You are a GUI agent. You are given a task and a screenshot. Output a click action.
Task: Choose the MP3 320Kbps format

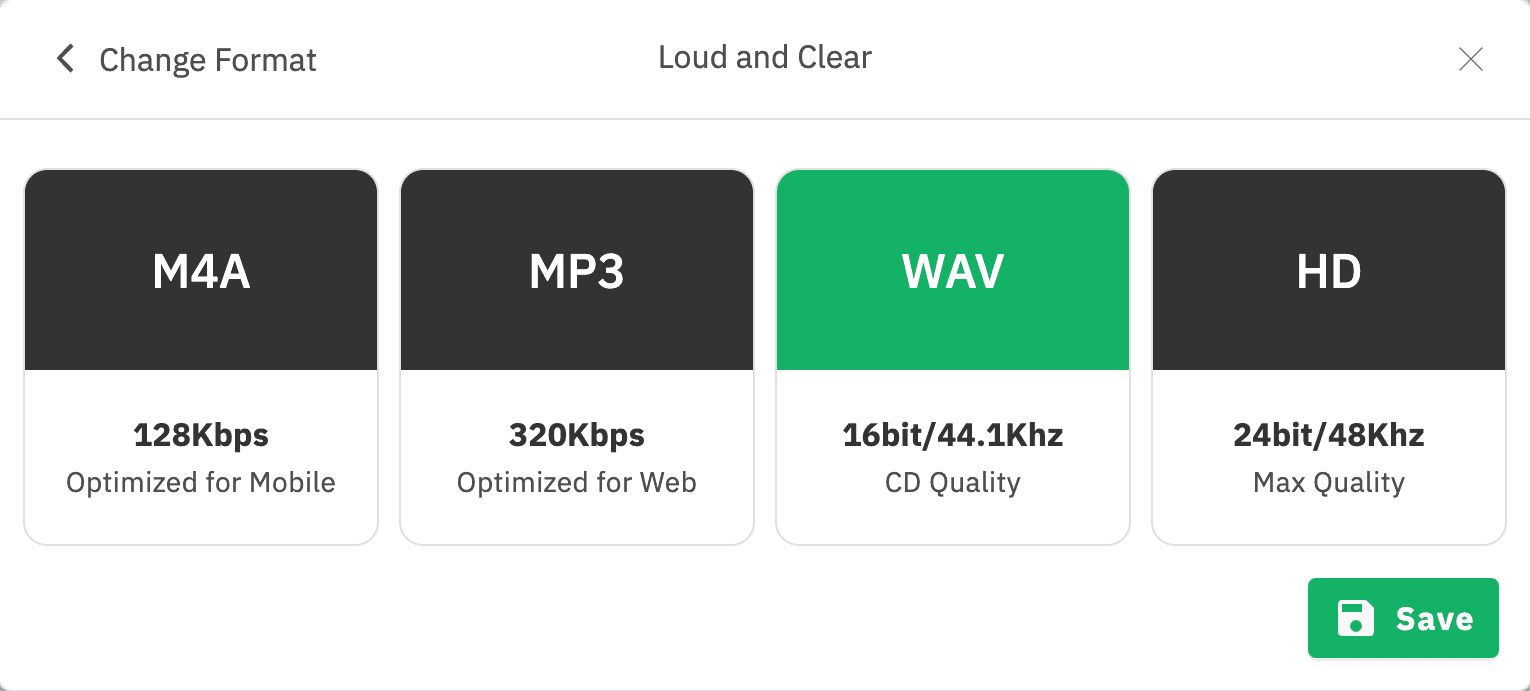coord(577,357)
